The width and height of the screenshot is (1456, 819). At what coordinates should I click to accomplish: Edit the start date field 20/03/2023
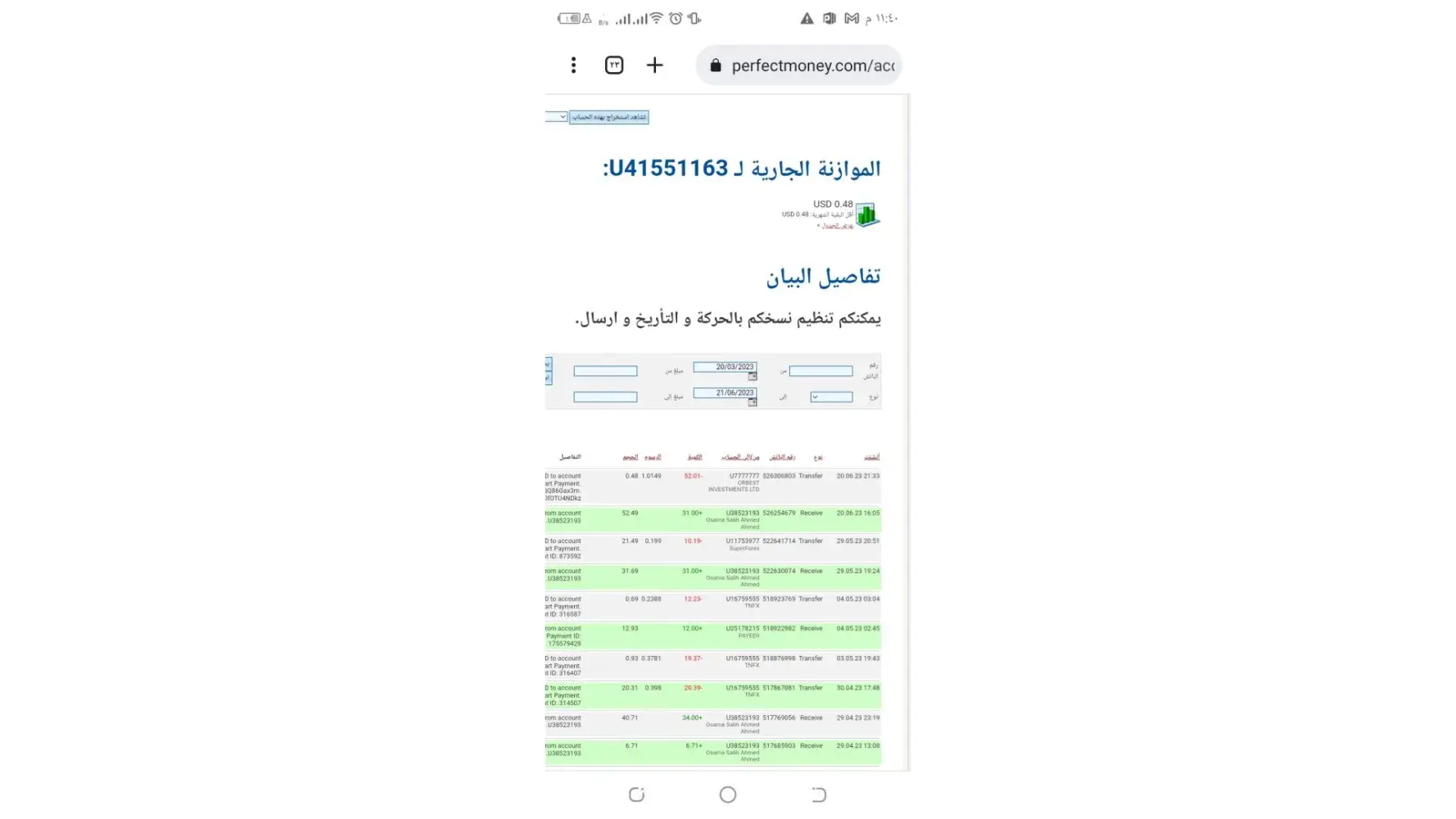tap(724, 367)
